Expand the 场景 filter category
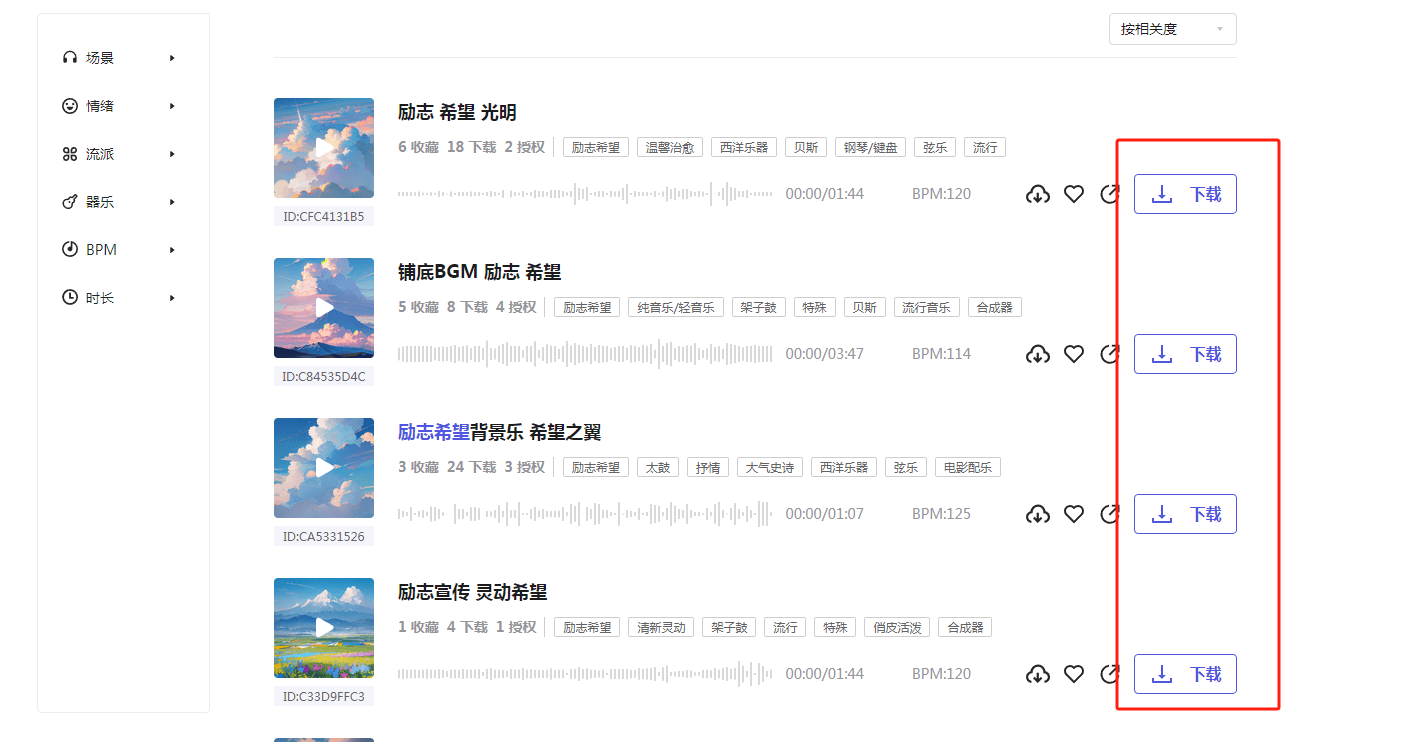Screen dimensions: 1409x742 click(119, 58)
